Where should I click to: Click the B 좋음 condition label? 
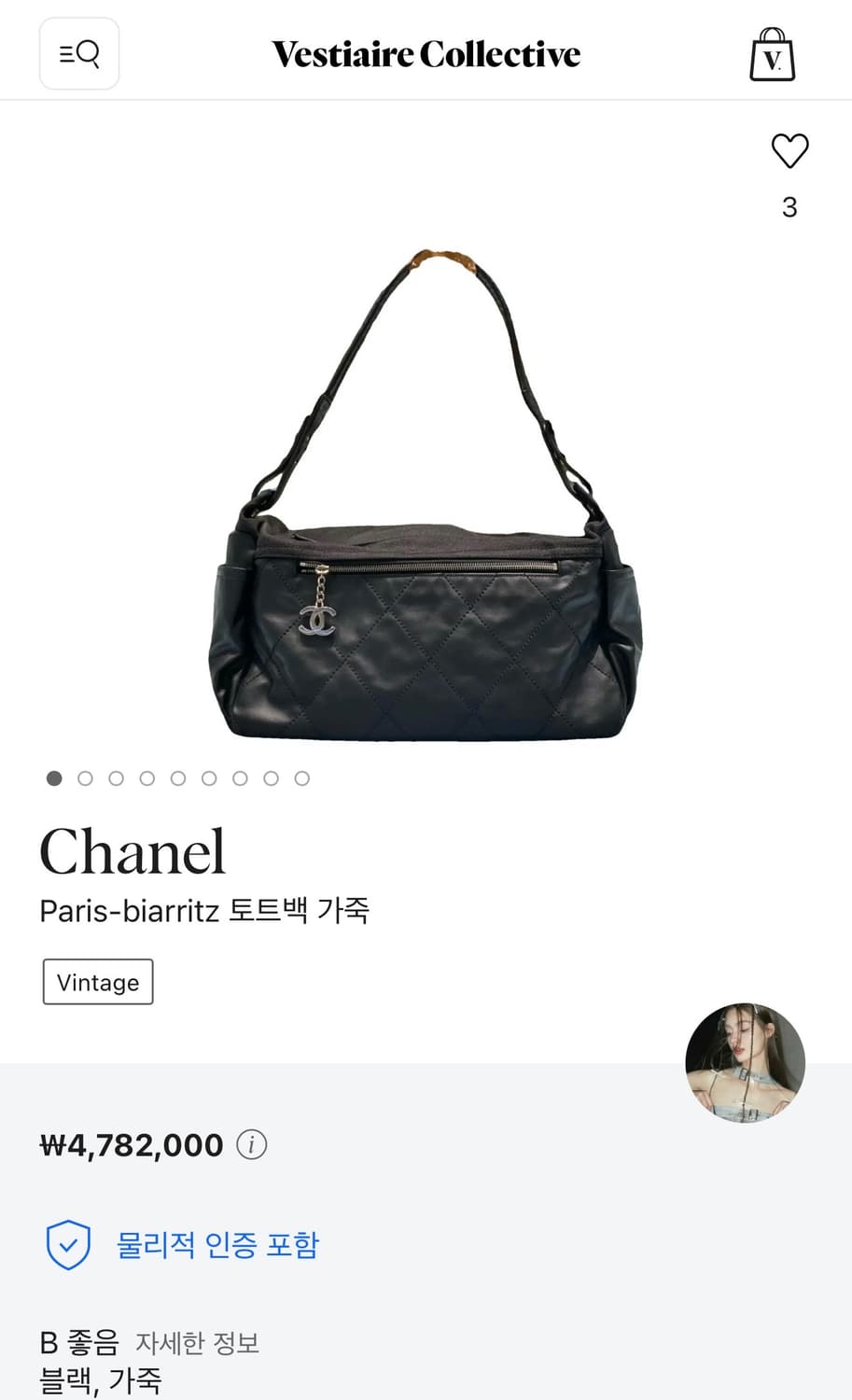[79, 1341]
